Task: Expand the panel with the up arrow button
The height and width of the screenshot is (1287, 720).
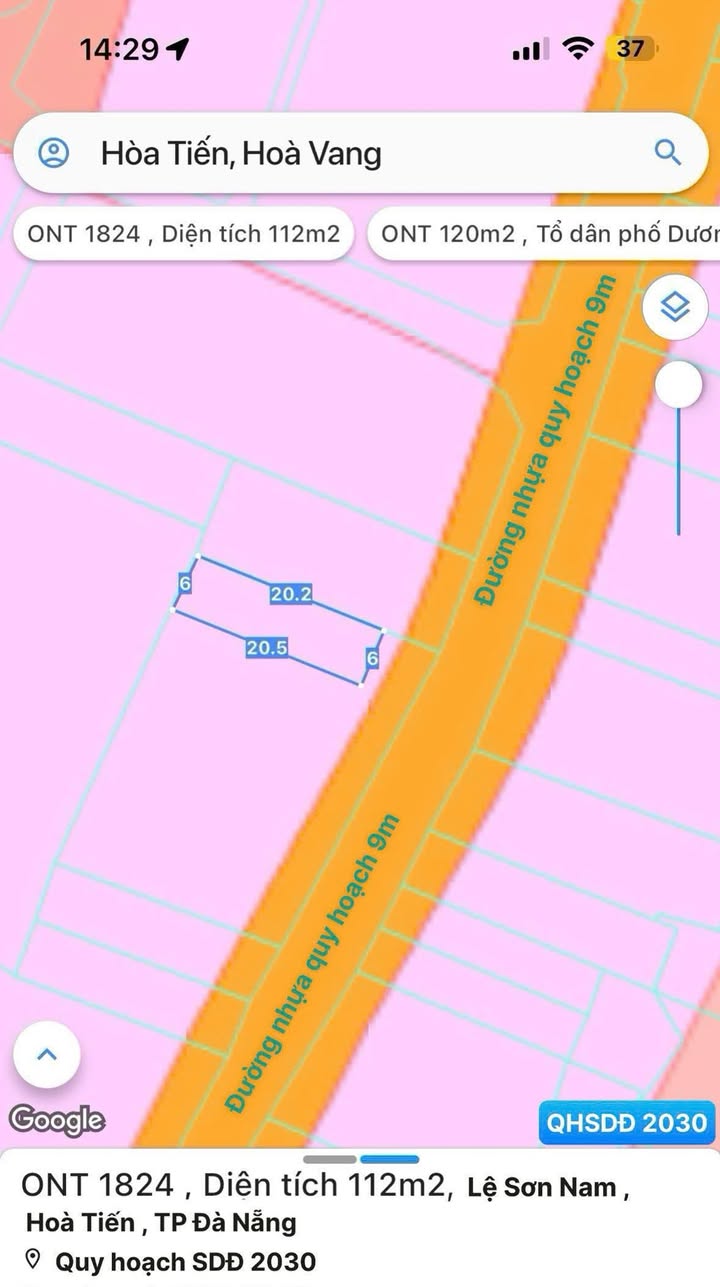Action: coord(47,1054)
